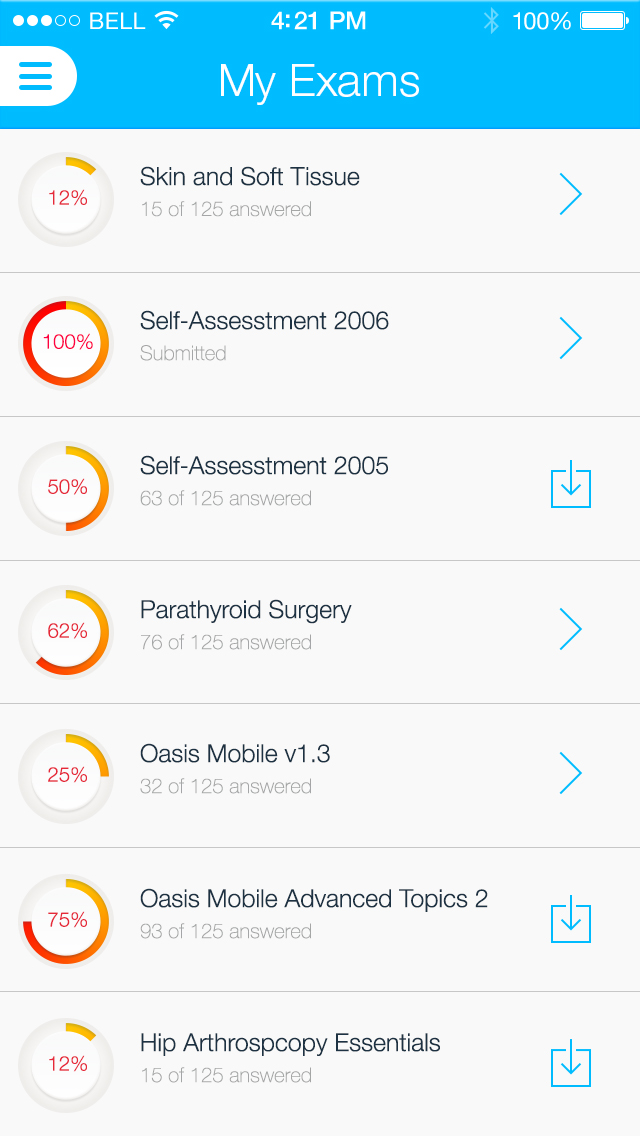Viewport: 640px width, 1136px height.
Task: Download Oasis Mobile Advanced Topics 2
Action: pos(571,919)
